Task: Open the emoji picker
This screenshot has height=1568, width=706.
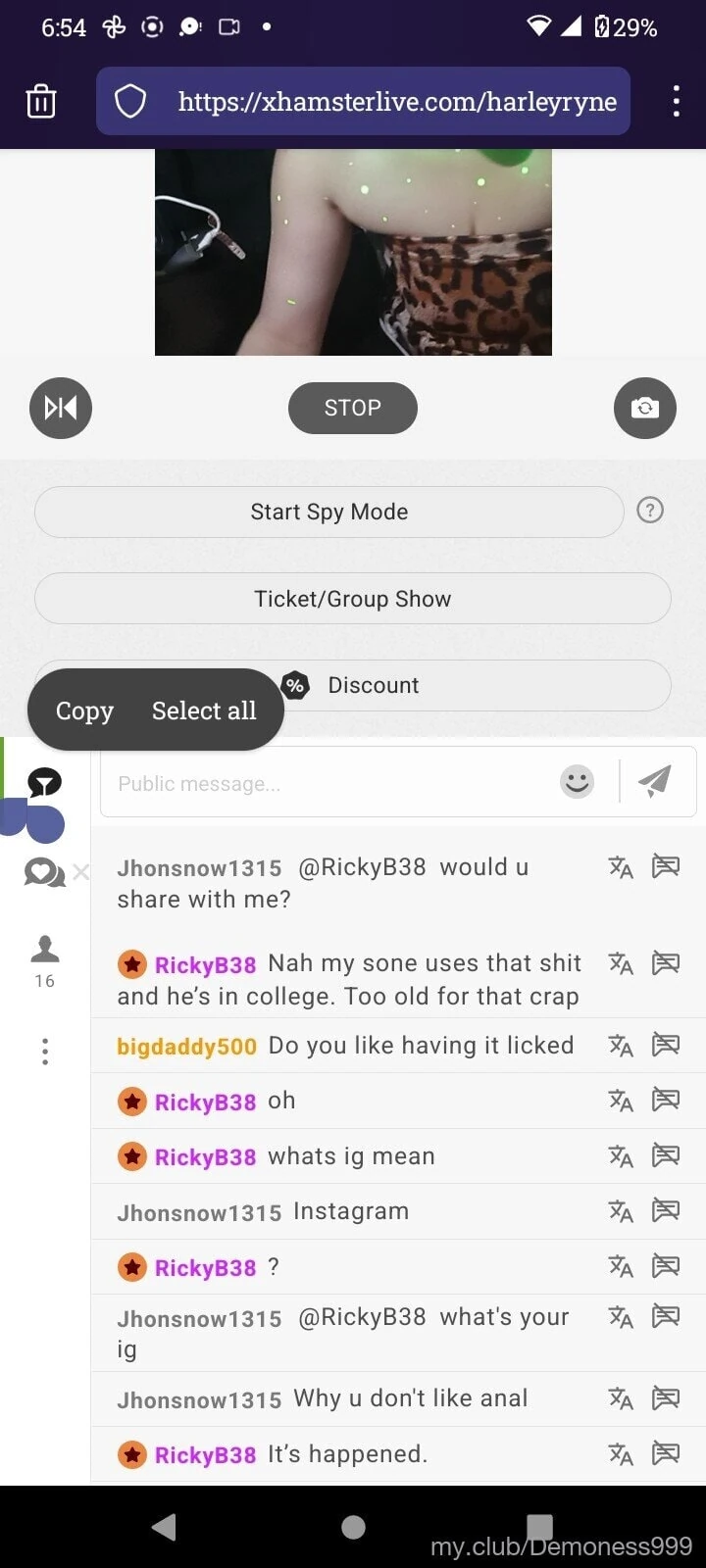Action: (577, 781)
